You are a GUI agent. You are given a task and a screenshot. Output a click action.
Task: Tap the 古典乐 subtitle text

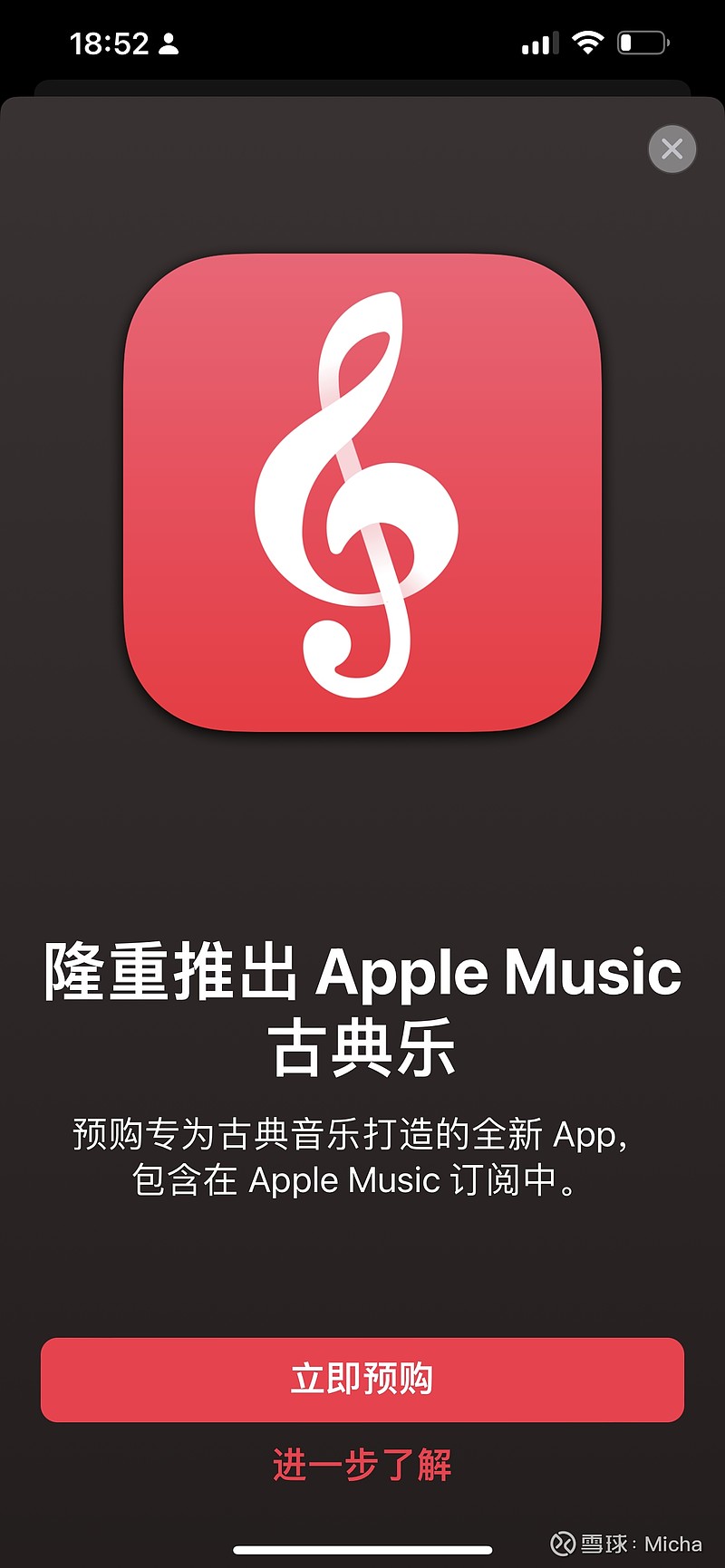(x=361, y=1042)
